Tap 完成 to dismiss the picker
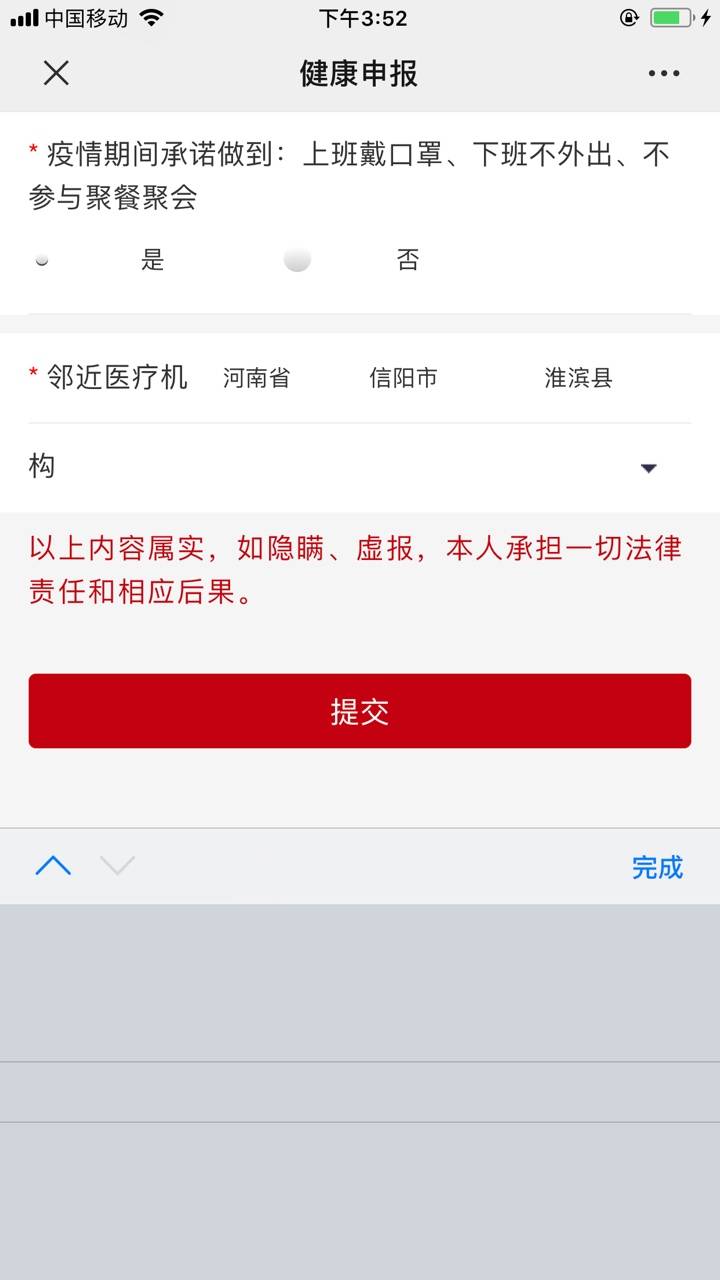Viewport: 720px width, 1280px height. coord(657,867)
